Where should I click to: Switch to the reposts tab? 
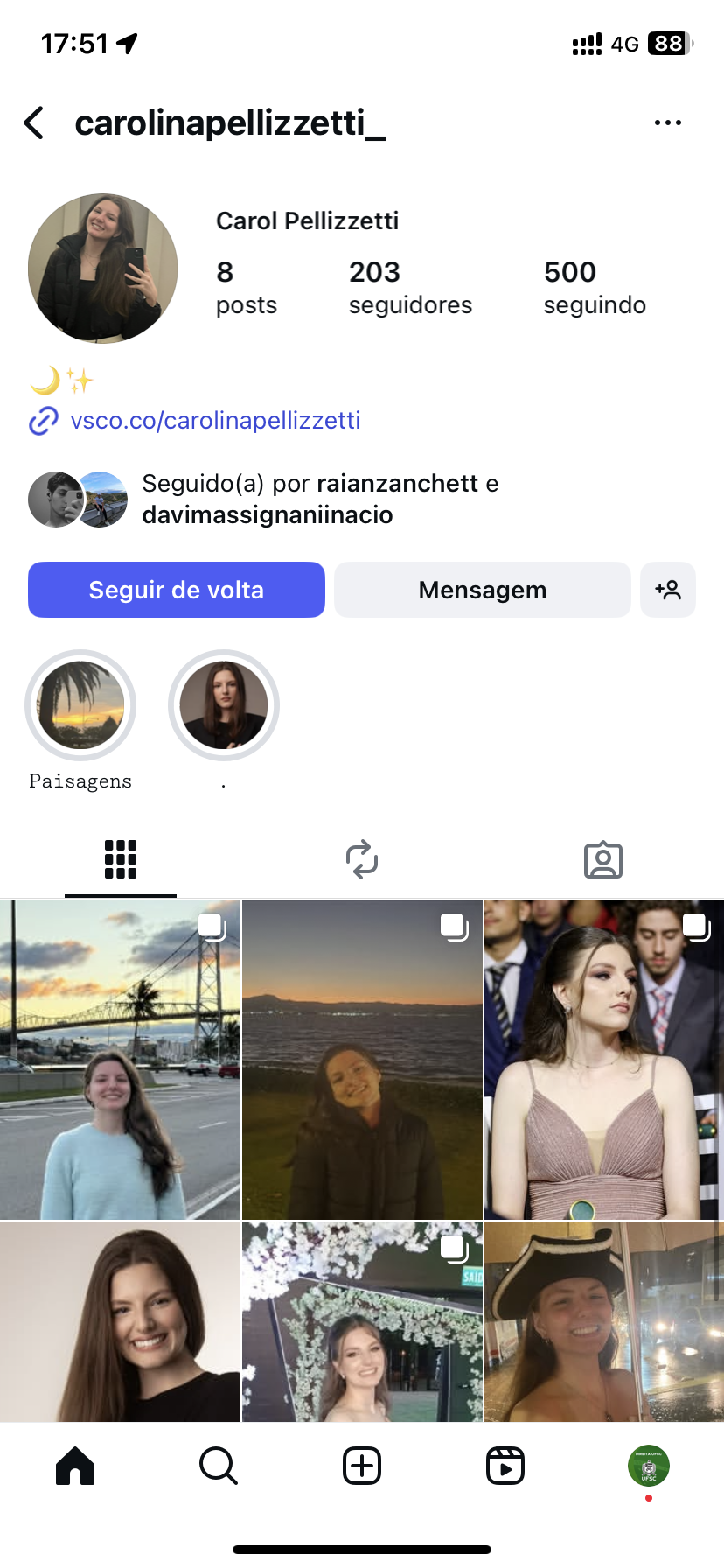click(362, 859)
